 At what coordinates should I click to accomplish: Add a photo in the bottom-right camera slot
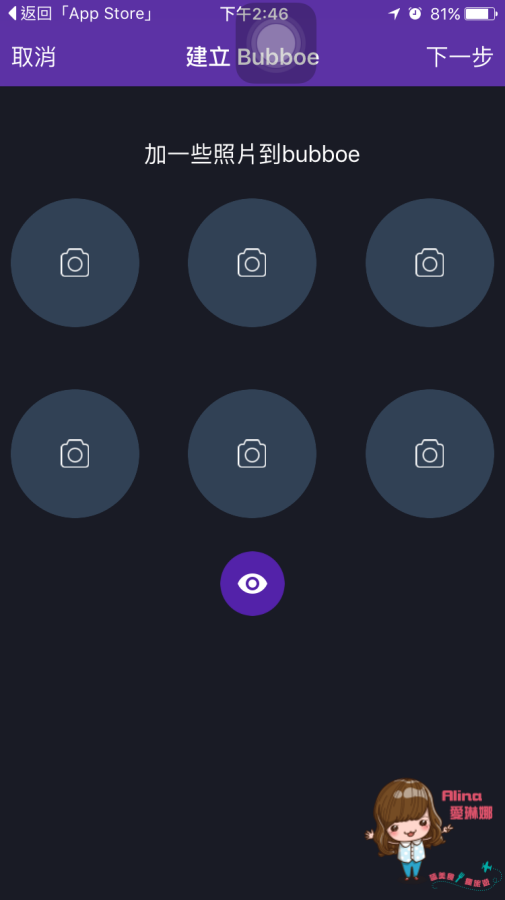click(430, 453)
